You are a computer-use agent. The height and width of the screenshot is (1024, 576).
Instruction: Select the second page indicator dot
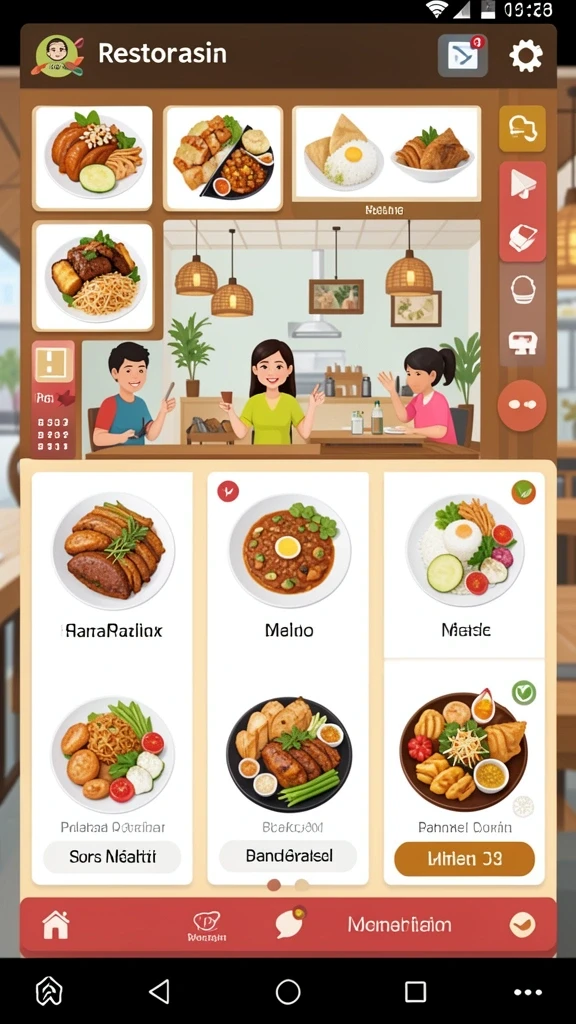pos(302,885)
